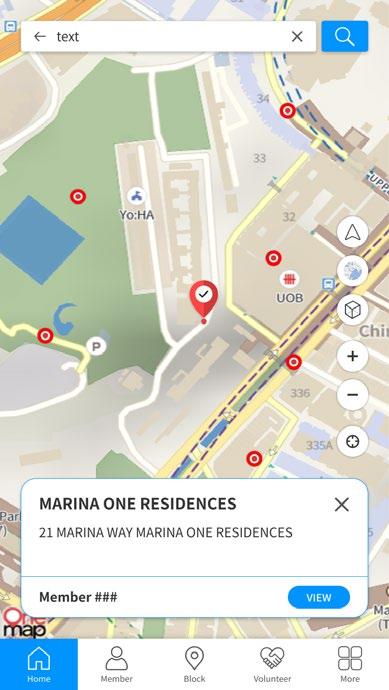
Task: Close the Marina One Residences card
Action: pos(341,504)
